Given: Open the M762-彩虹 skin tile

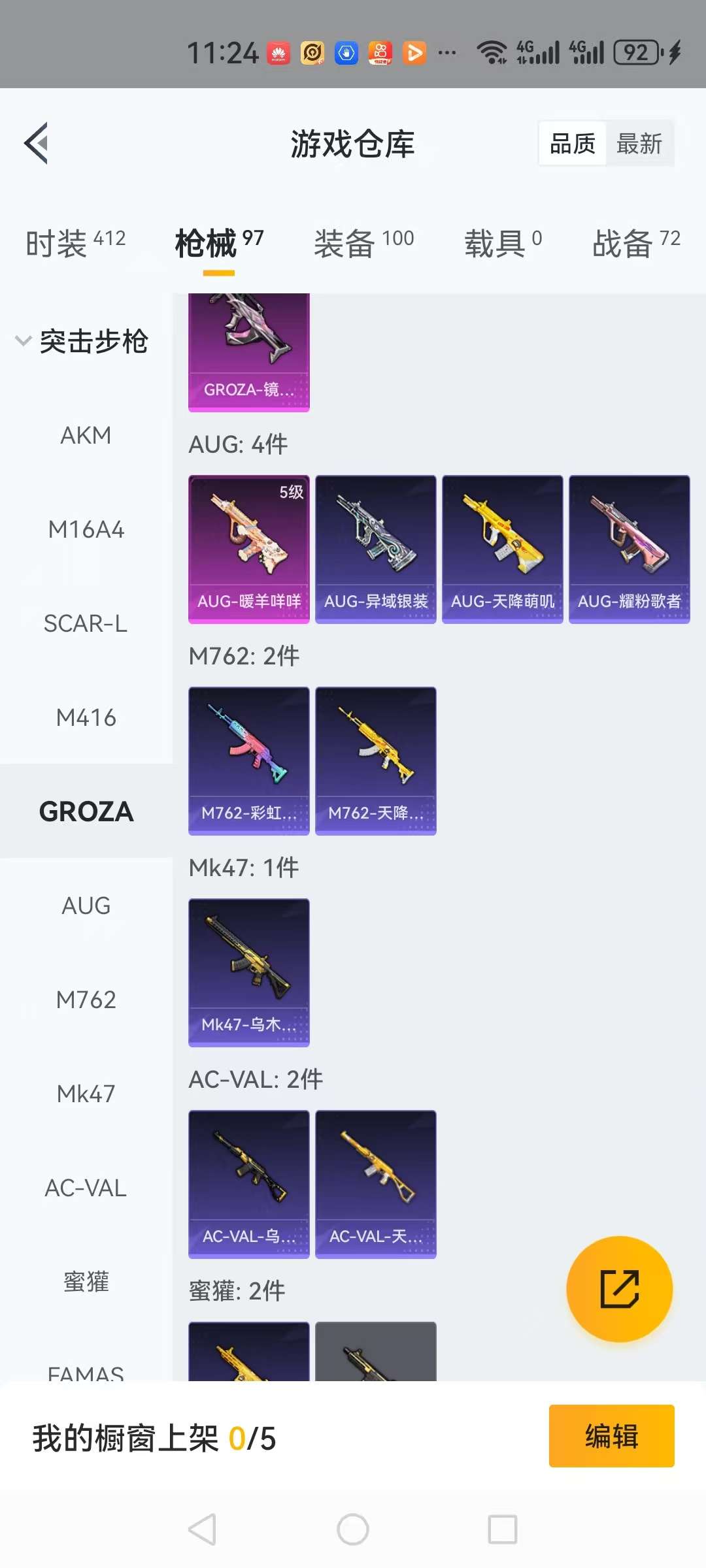Looking at the screenshot, I should click(x=248, y=760).
